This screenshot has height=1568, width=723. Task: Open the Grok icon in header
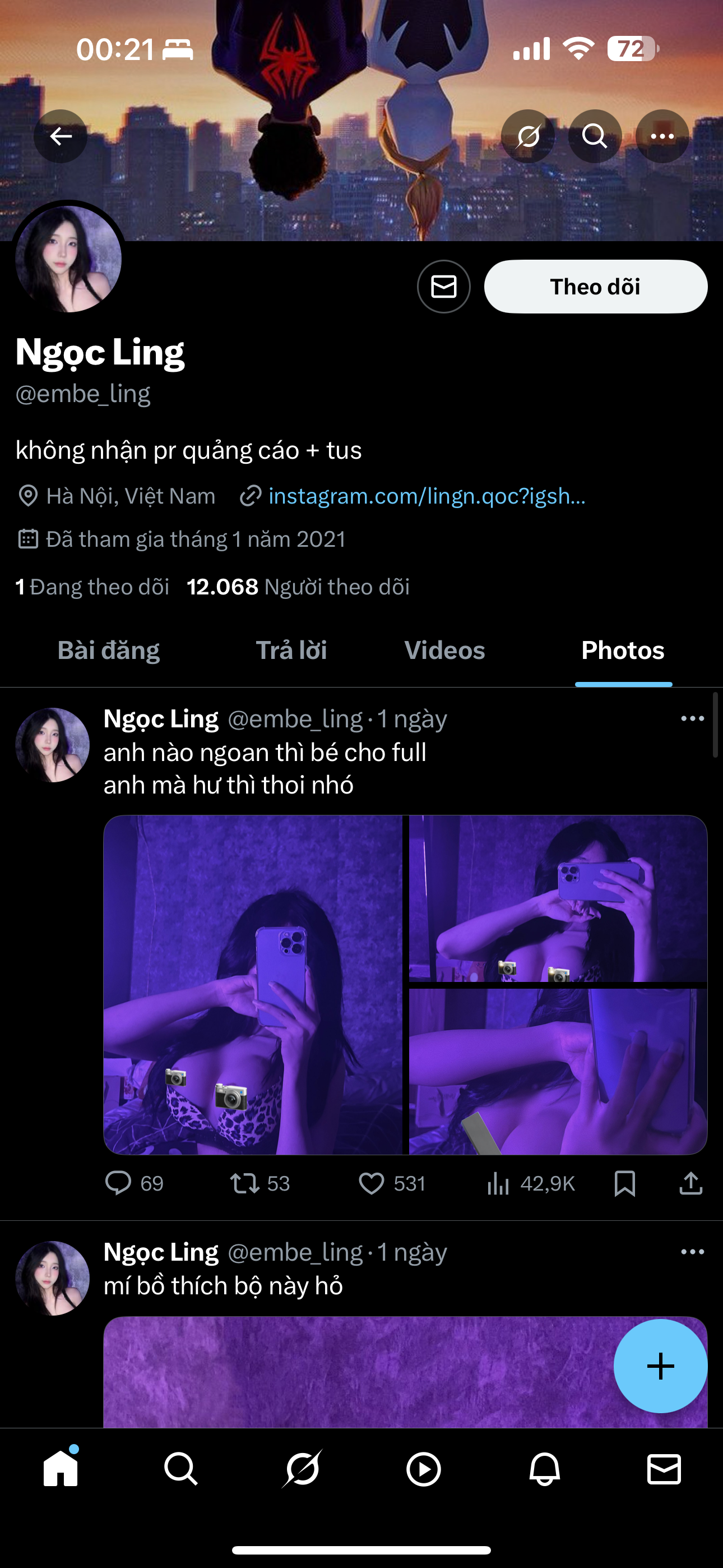point(527,136)
